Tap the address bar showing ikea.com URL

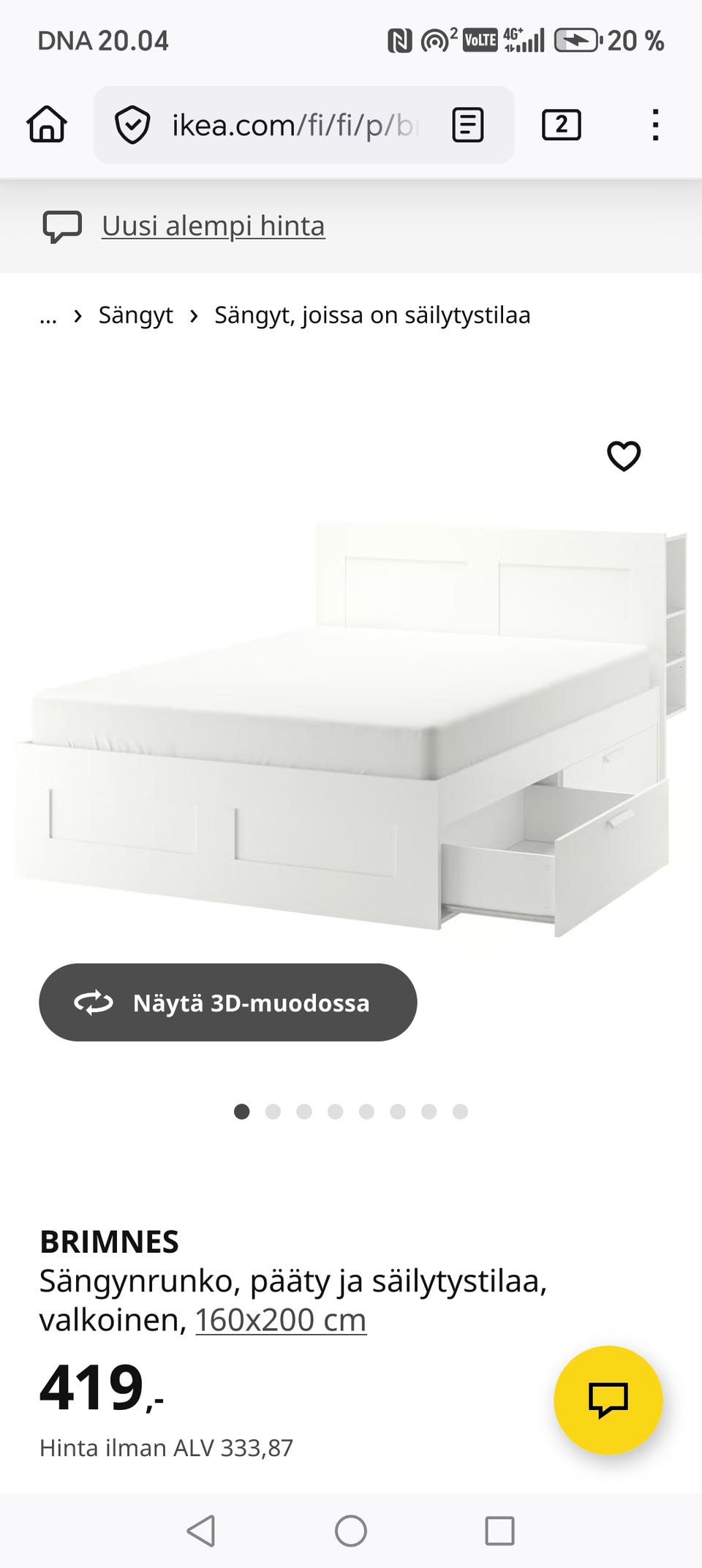click(x=292, y=124)
